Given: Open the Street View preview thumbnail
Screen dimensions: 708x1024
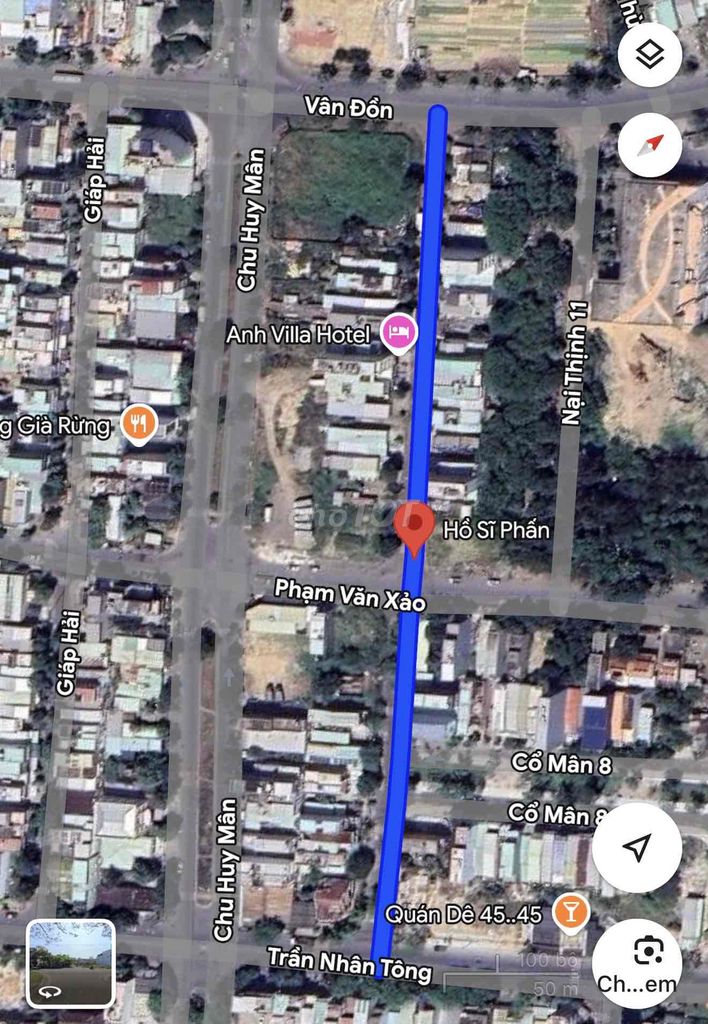Looking at the screenshot, I should [x=70, y=963].
